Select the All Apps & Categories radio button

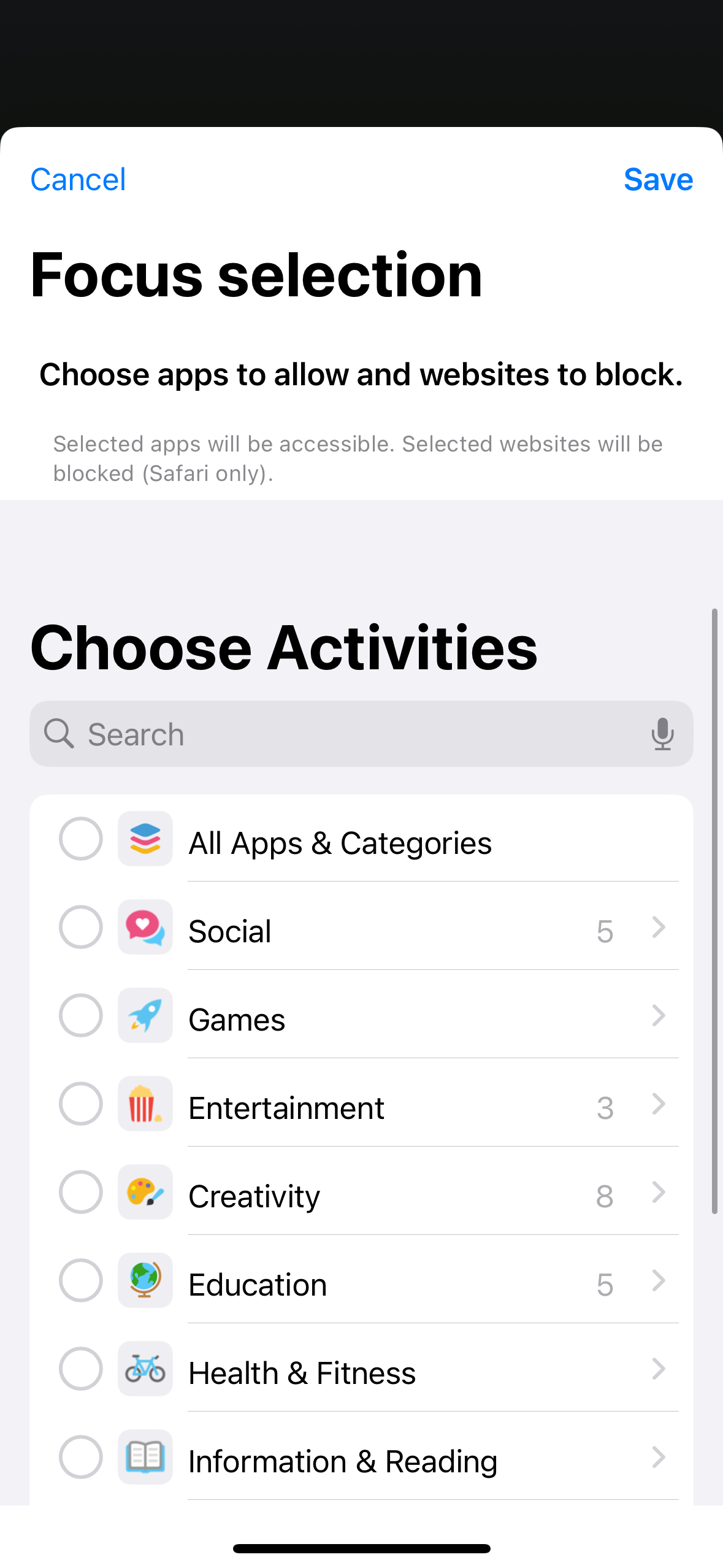coord(80,839)
